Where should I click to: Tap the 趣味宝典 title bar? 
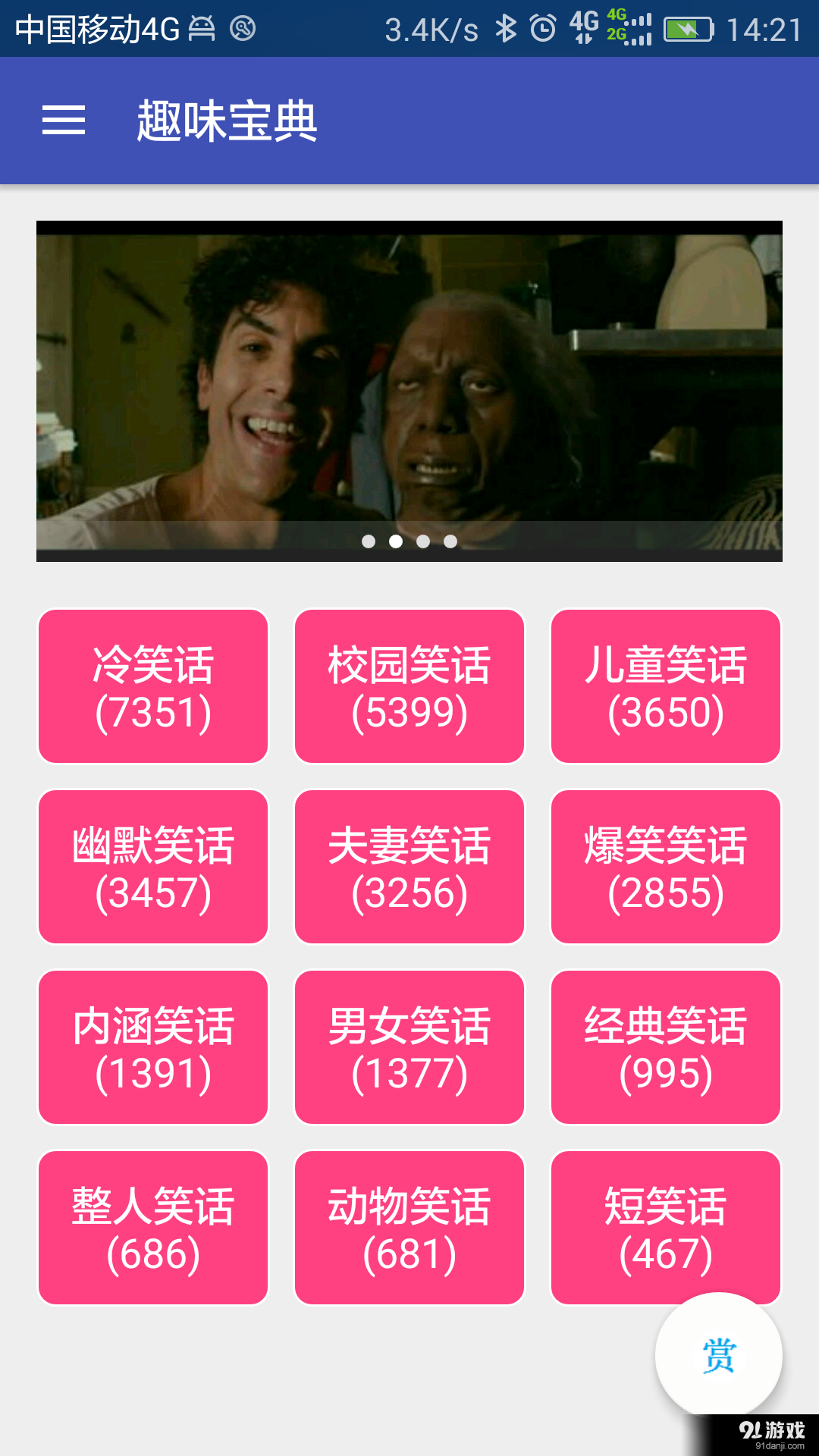(x=227, y=121)
